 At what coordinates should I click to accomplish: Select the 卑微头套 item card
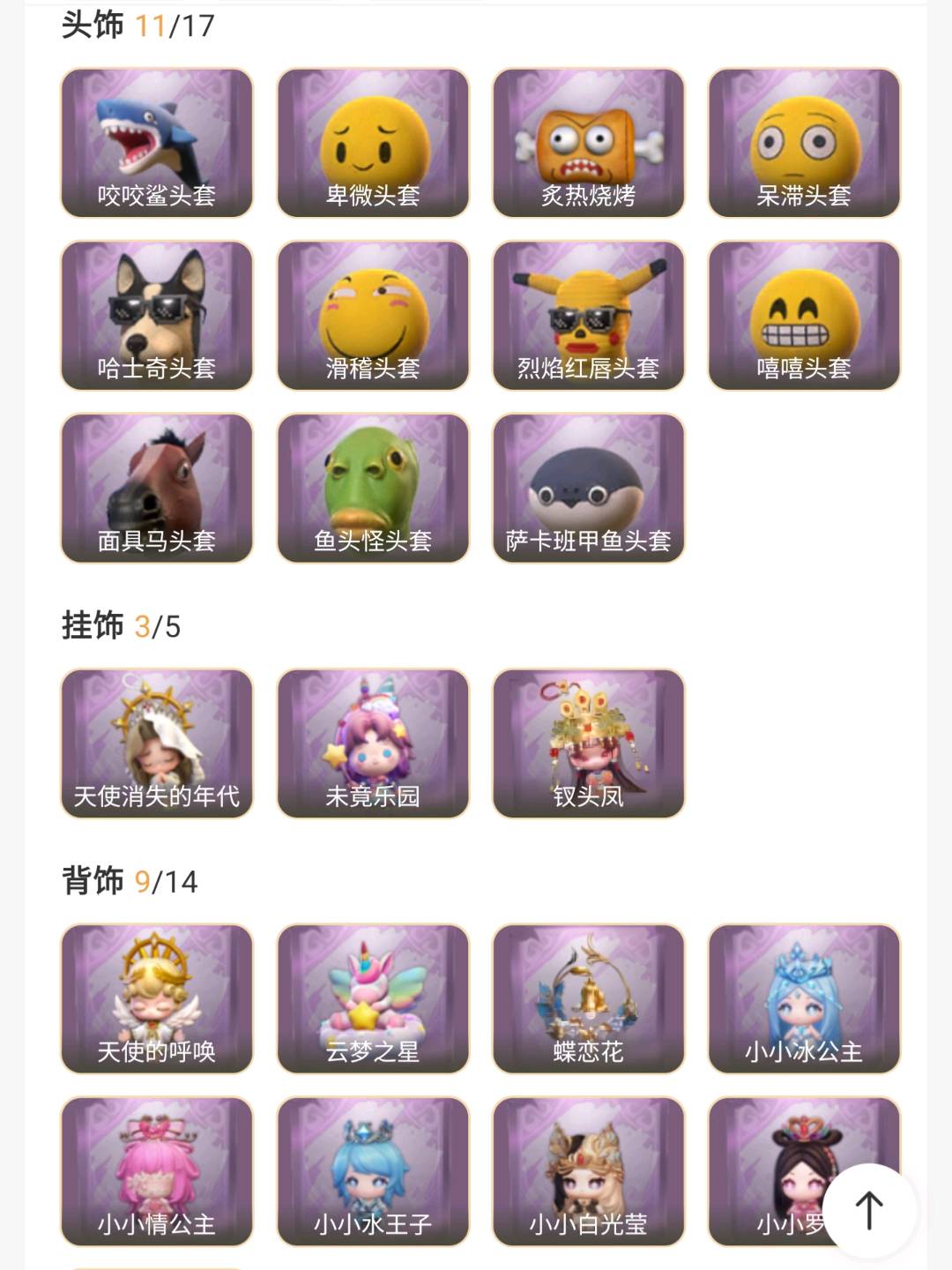373,143
